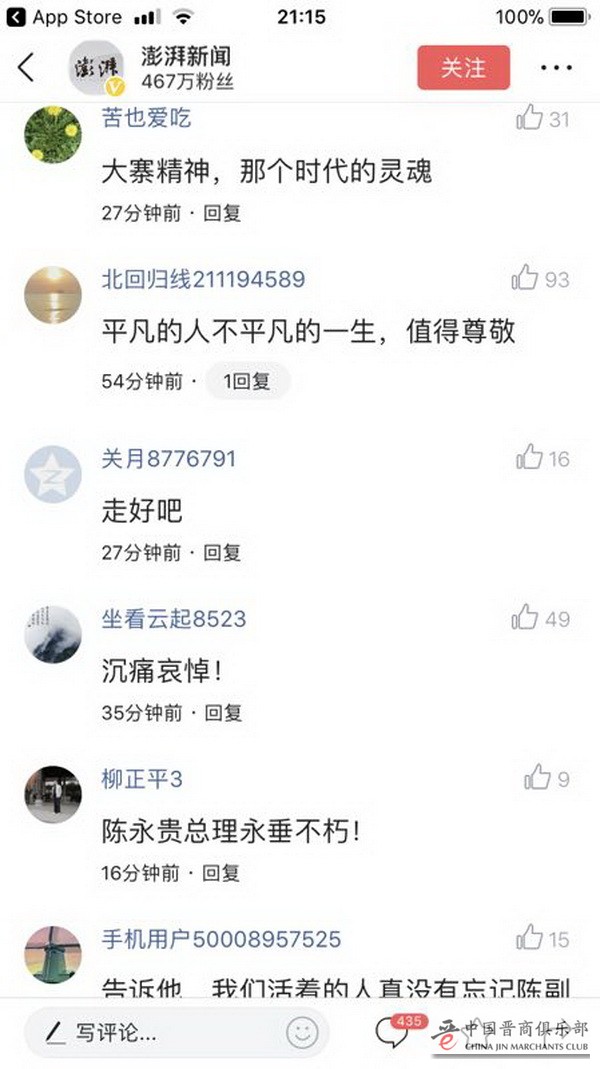Open the emoji picker in the comment bar
Image resolution: width=600 pixels, height=1069 pixels.
[x=302, y=1032]
